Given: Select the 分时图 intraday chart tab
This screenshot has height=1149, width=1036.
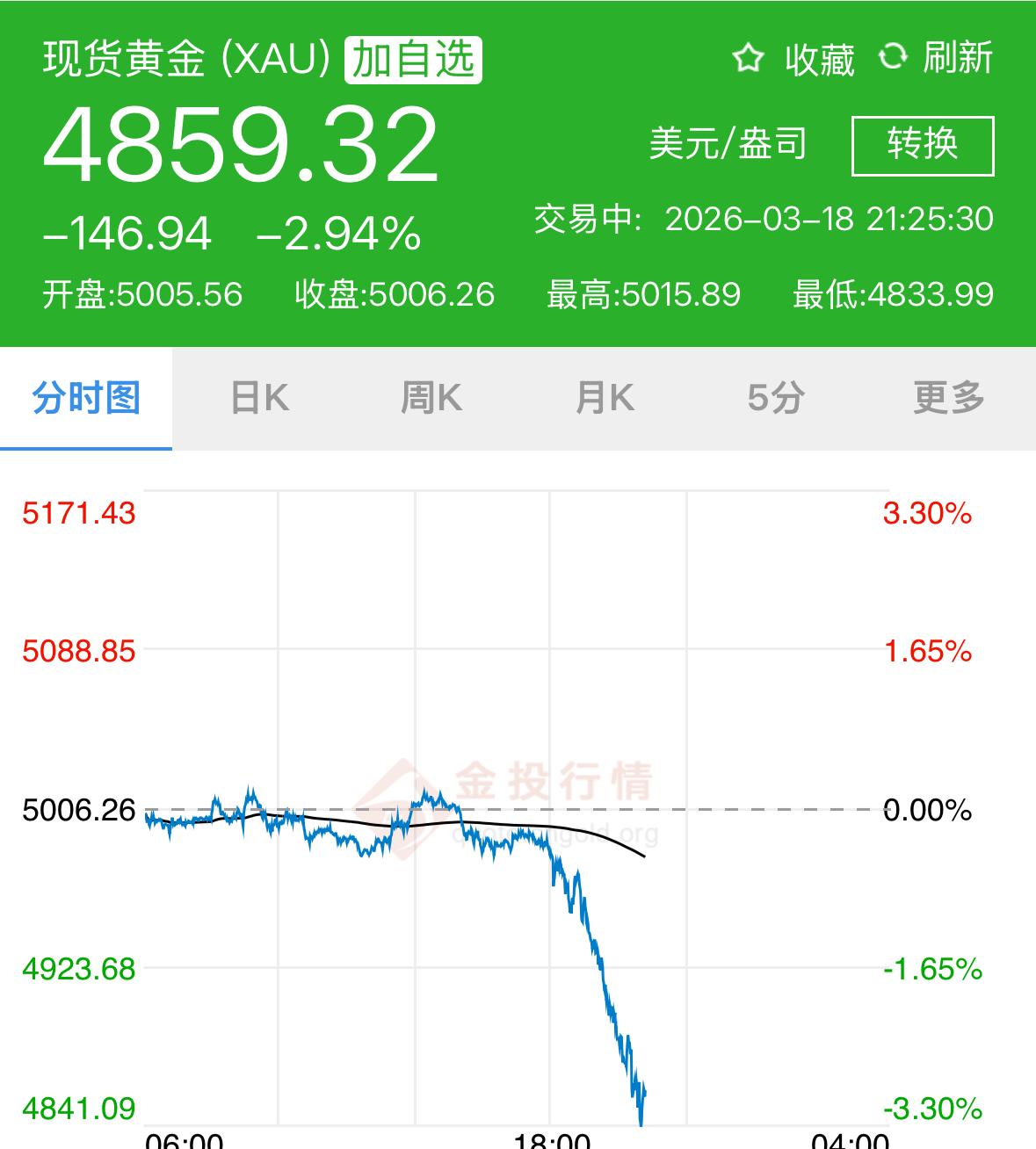Looking at the screenshot, I should (x=87, y=399).
